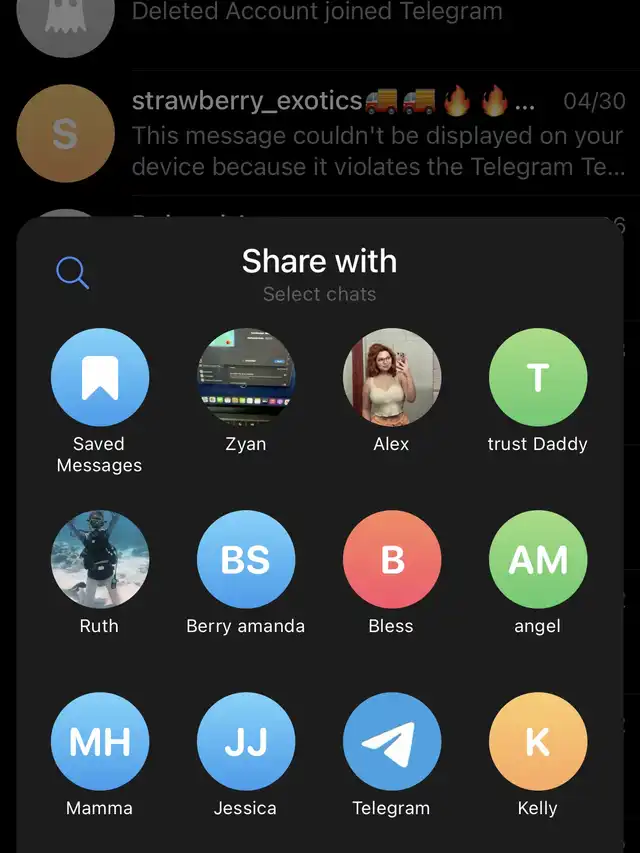Select Ruth from the contacts grid
The image size is (640, 853).
click(x=100, y=560)
